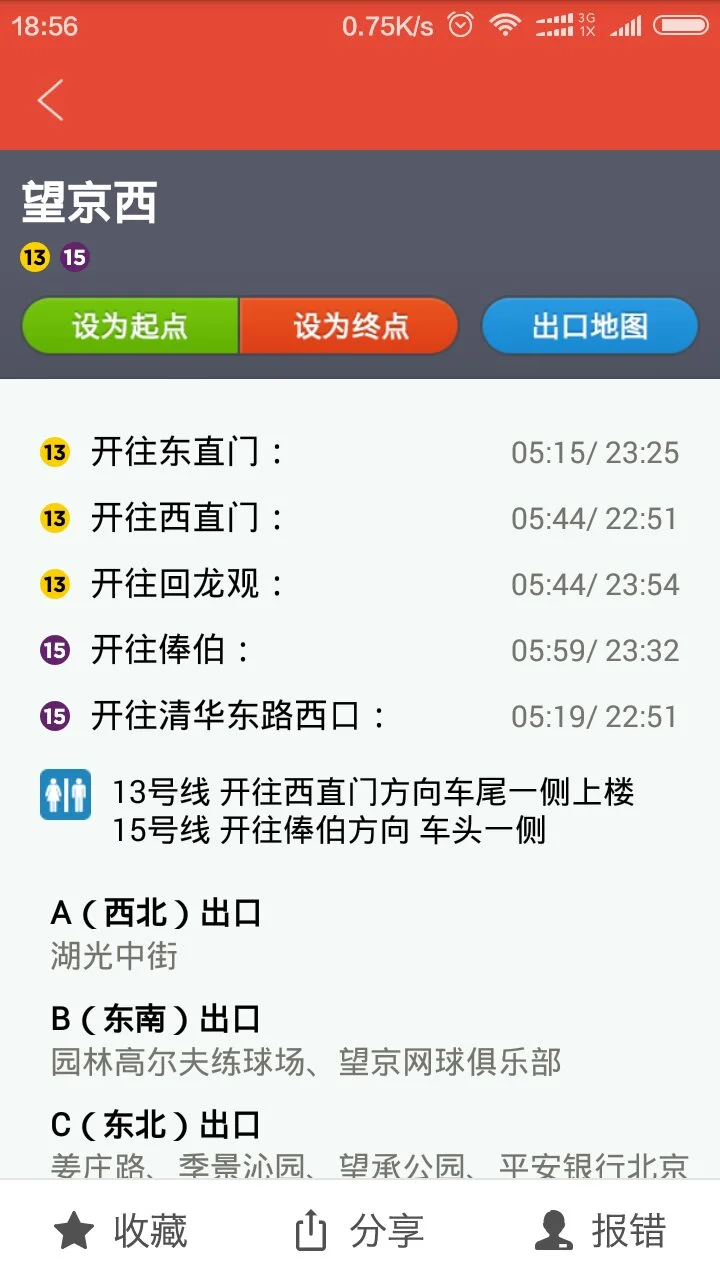Screen dimensions: 720x1280
Task: Open the 出口地图 exit map
Action: pyautogui.click(x=589, y=326)
